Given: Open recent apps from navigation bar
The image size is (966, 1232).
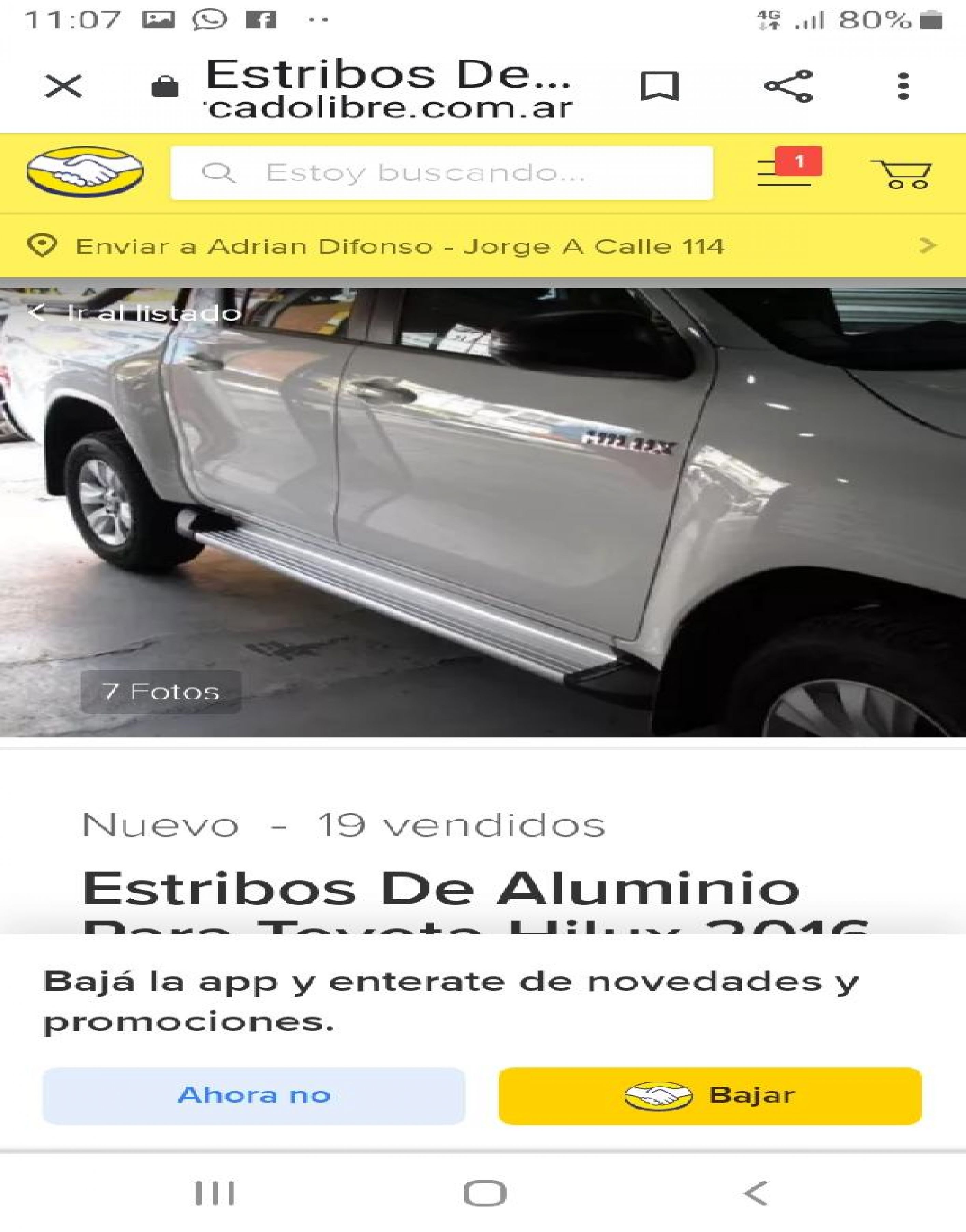Looking at the screenshot, I should tap(214, 1193).
